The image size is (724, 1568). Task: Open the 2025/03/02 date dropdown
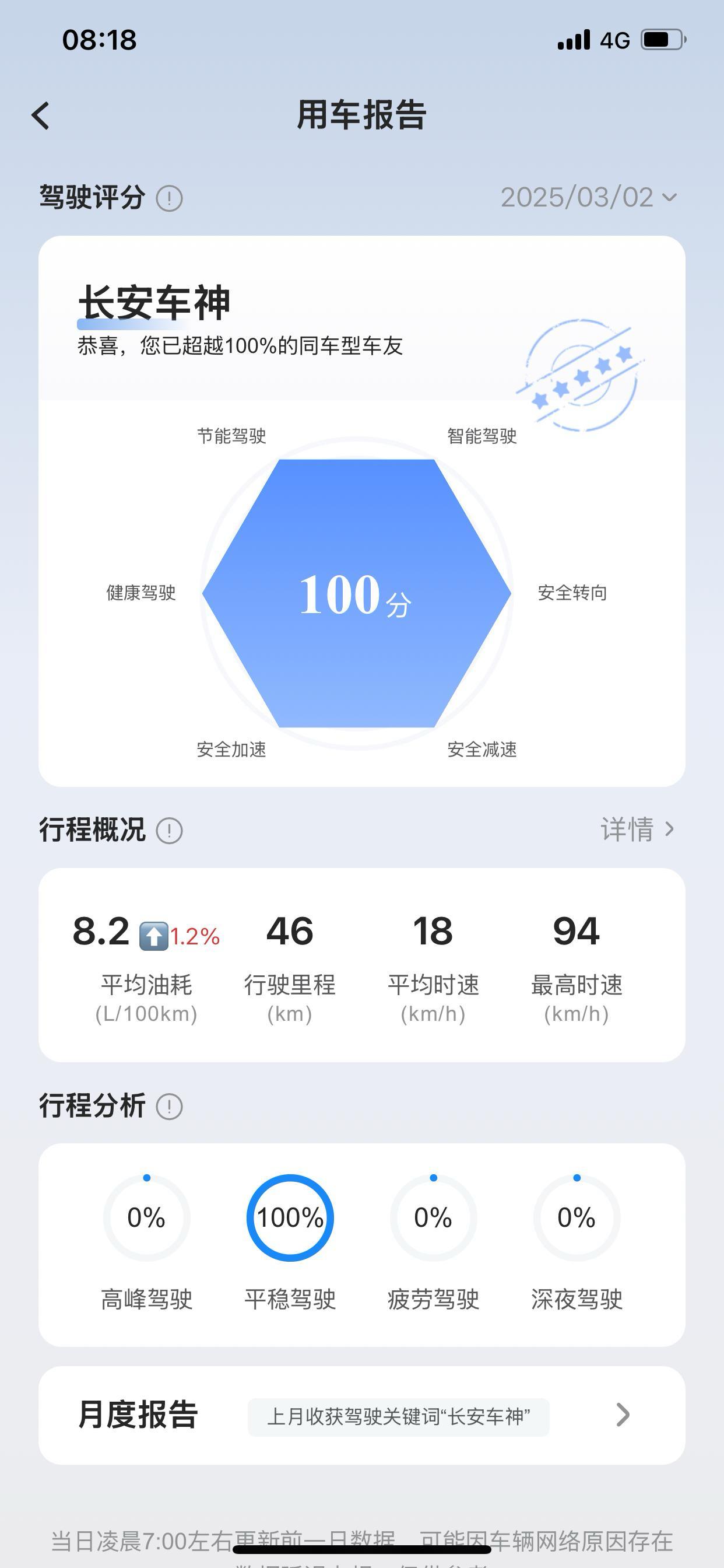(588, 197)
